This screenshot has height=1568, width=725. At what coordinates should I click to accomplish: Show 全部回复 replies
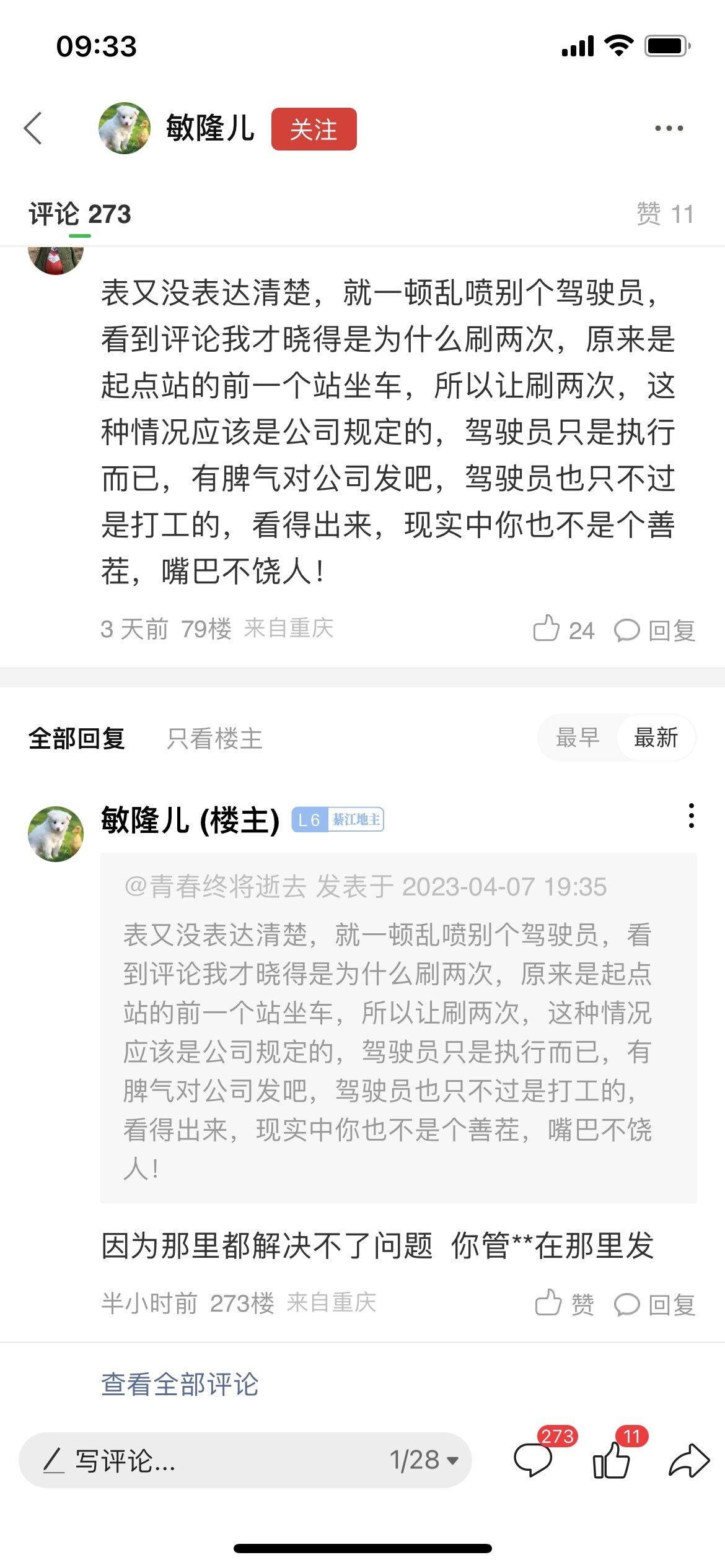77,738
